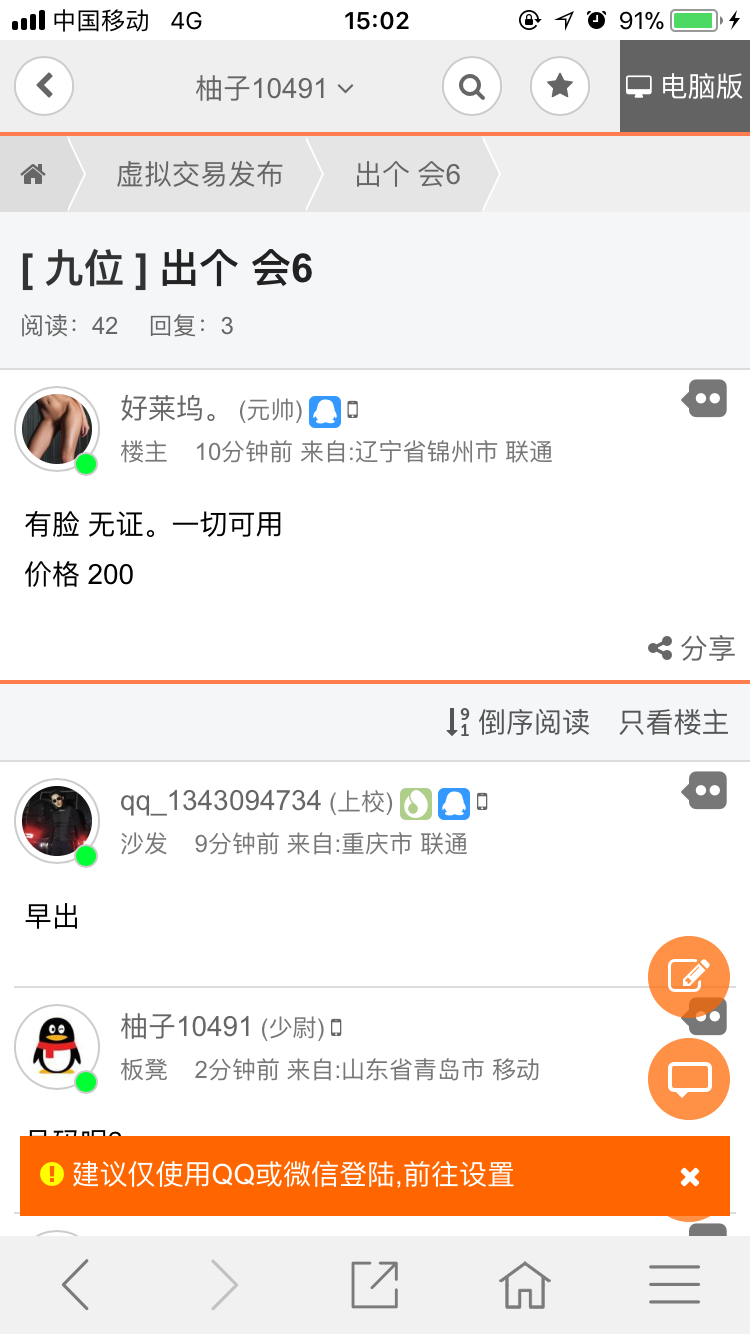This screenshot has width=750, height=1334.
Task: Open the browser menu lines icon
Action: 674,1285
